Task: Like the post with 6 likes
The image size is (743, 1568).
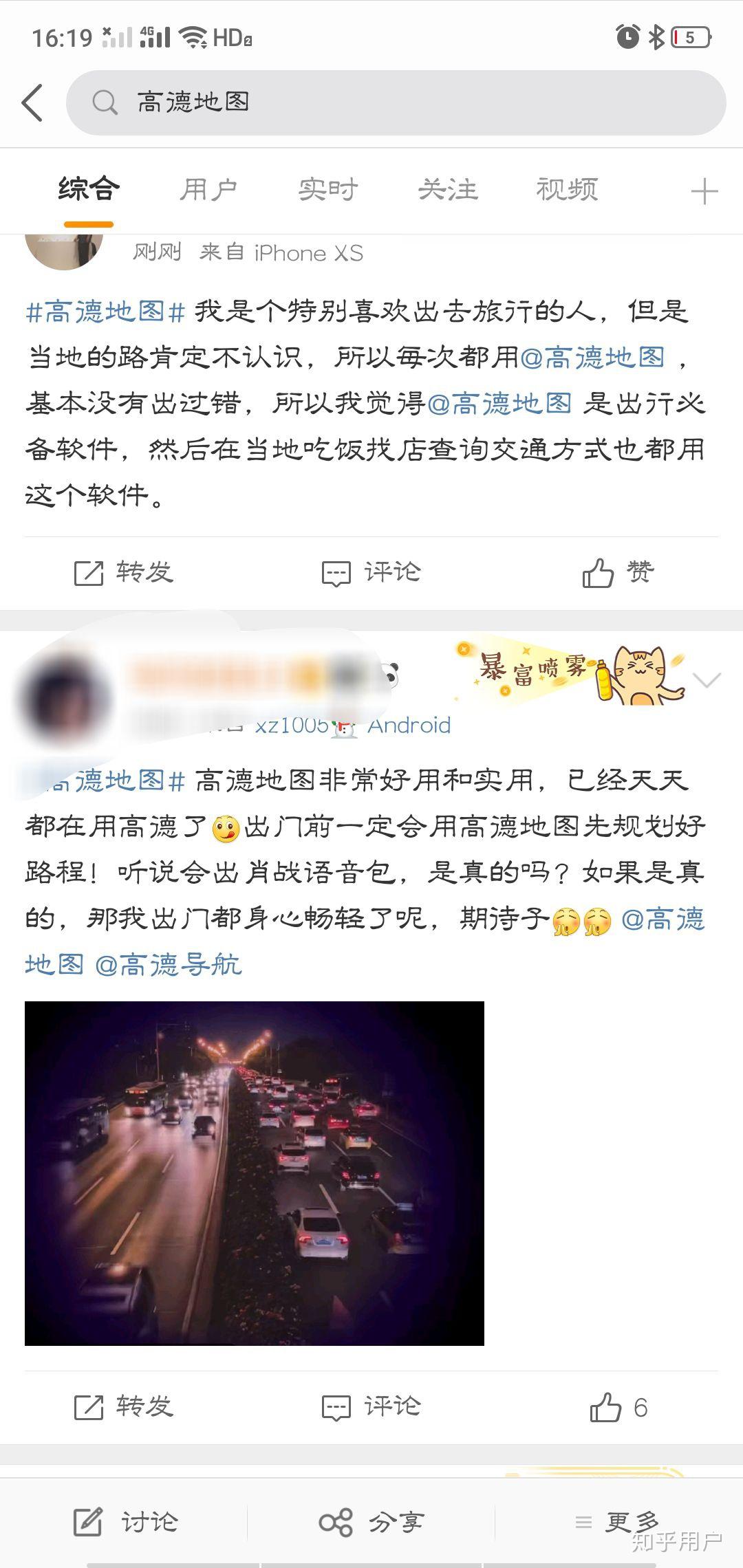Action: pyautogui.click(x=618, y=1407)
